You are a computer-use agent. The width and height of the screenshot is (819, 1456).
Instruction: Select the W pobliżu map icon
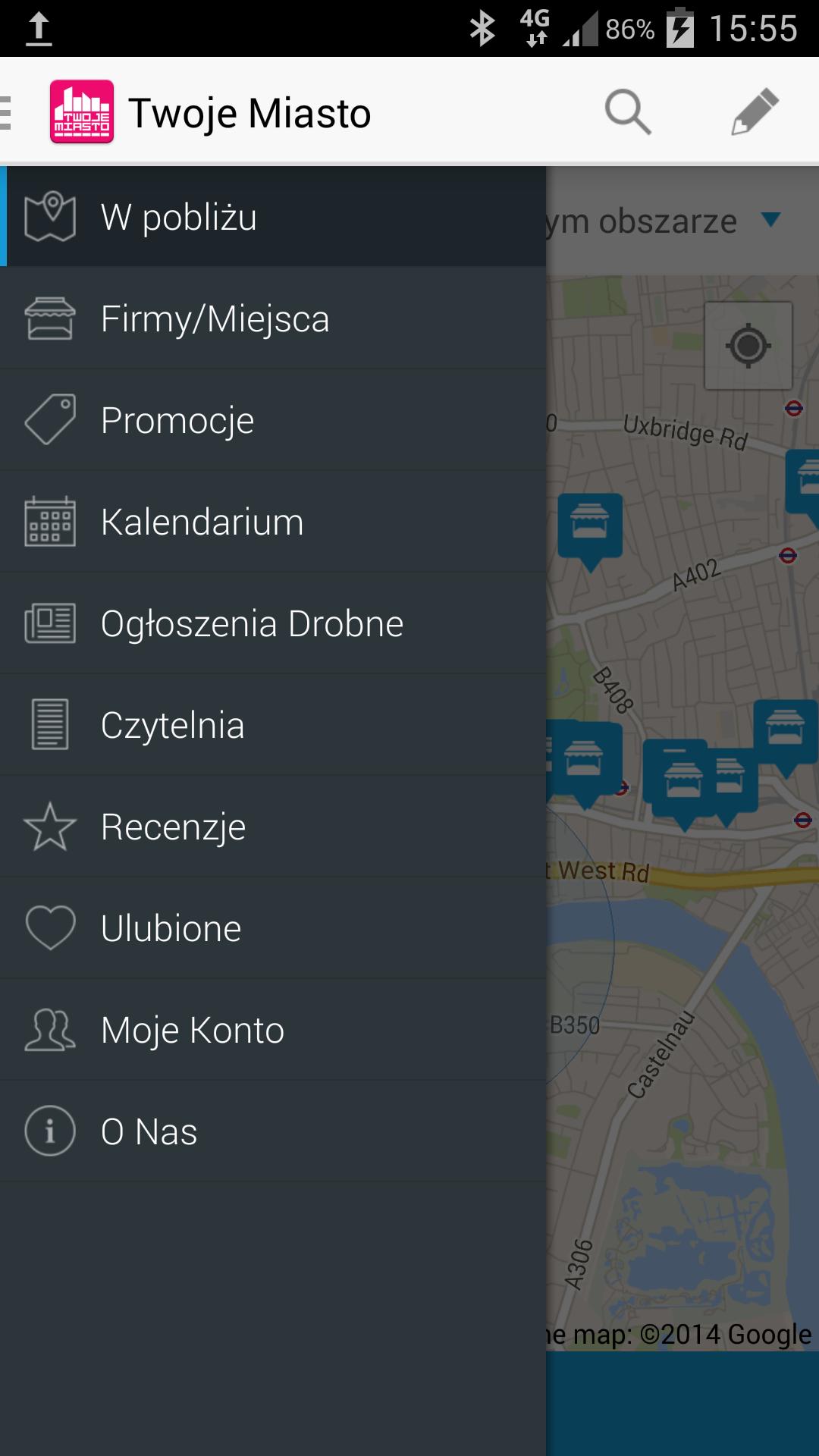pyautogui.click(x=51, y=215)
